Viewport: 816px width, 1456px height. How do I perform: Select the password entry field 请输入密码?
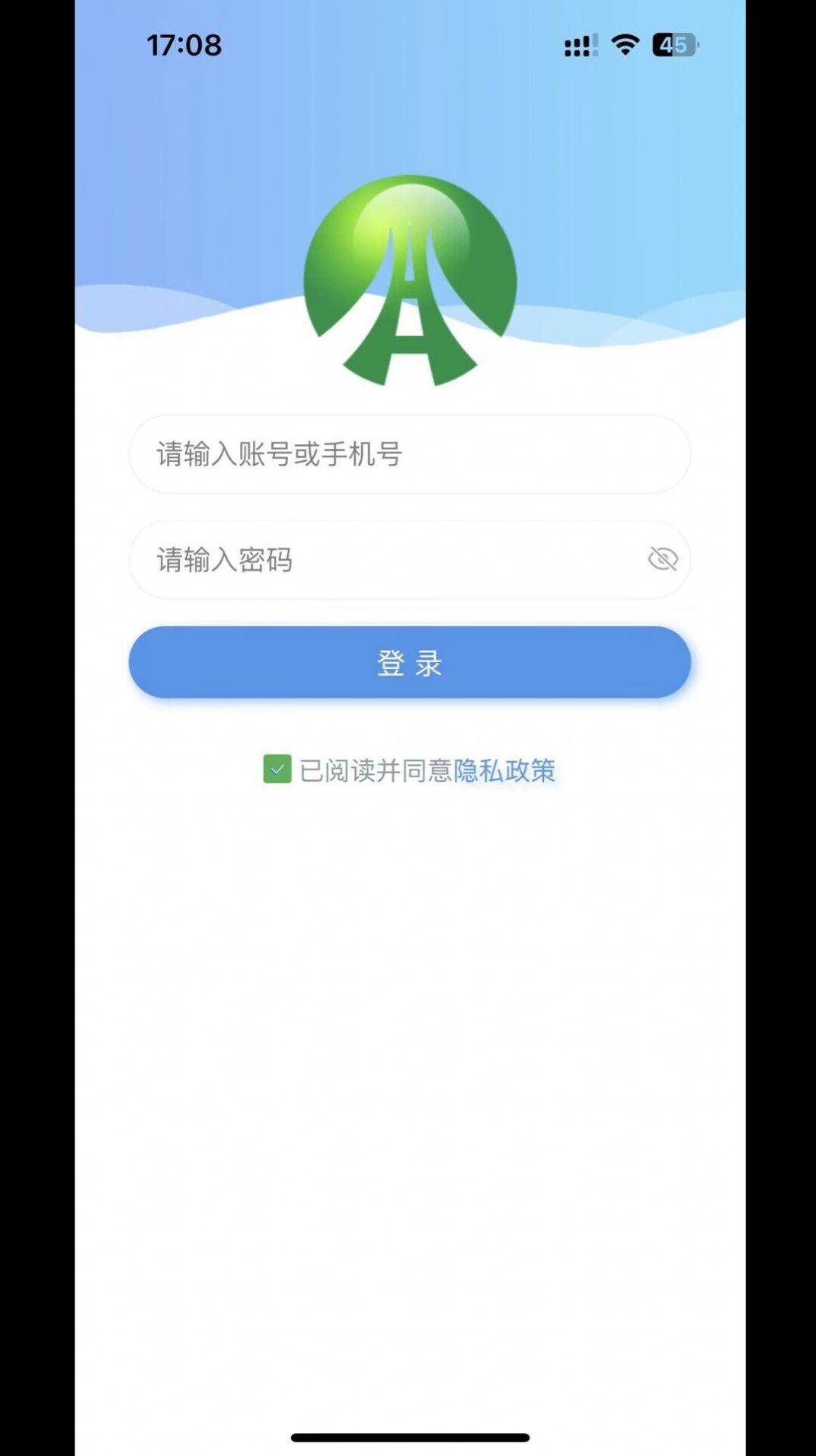381,559
